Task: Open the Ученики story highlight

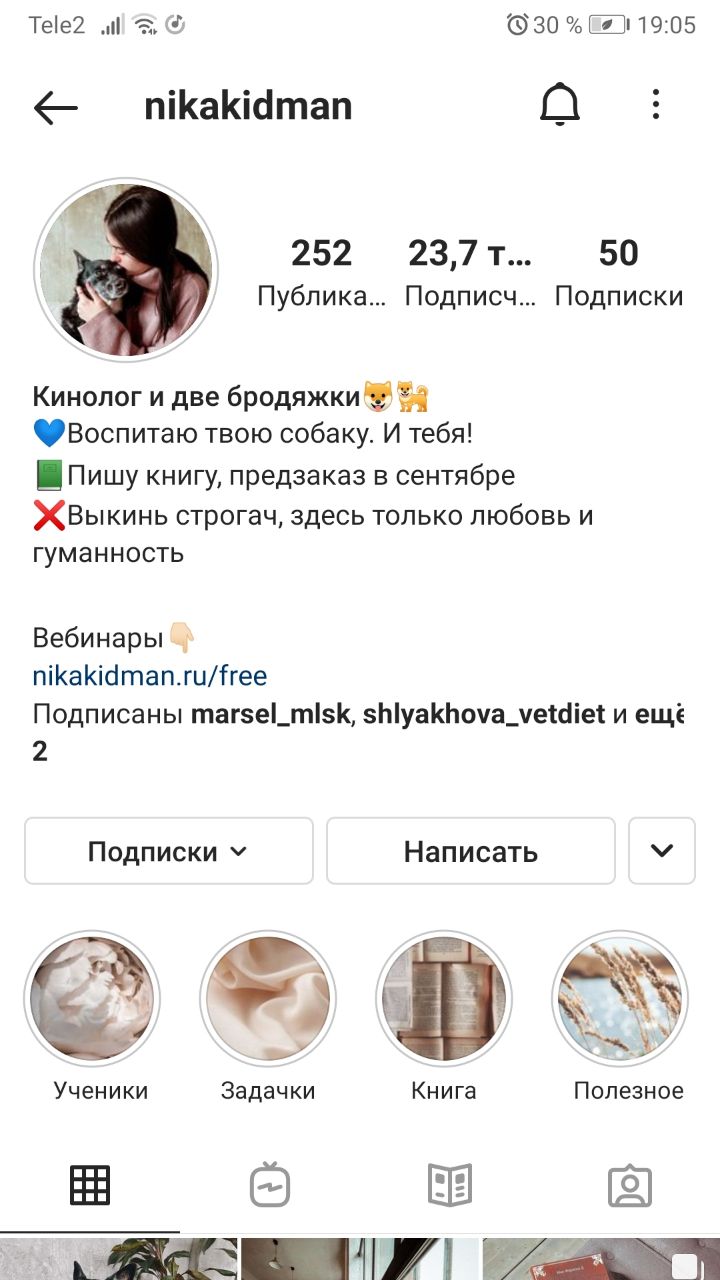Action: coord(92,998)
